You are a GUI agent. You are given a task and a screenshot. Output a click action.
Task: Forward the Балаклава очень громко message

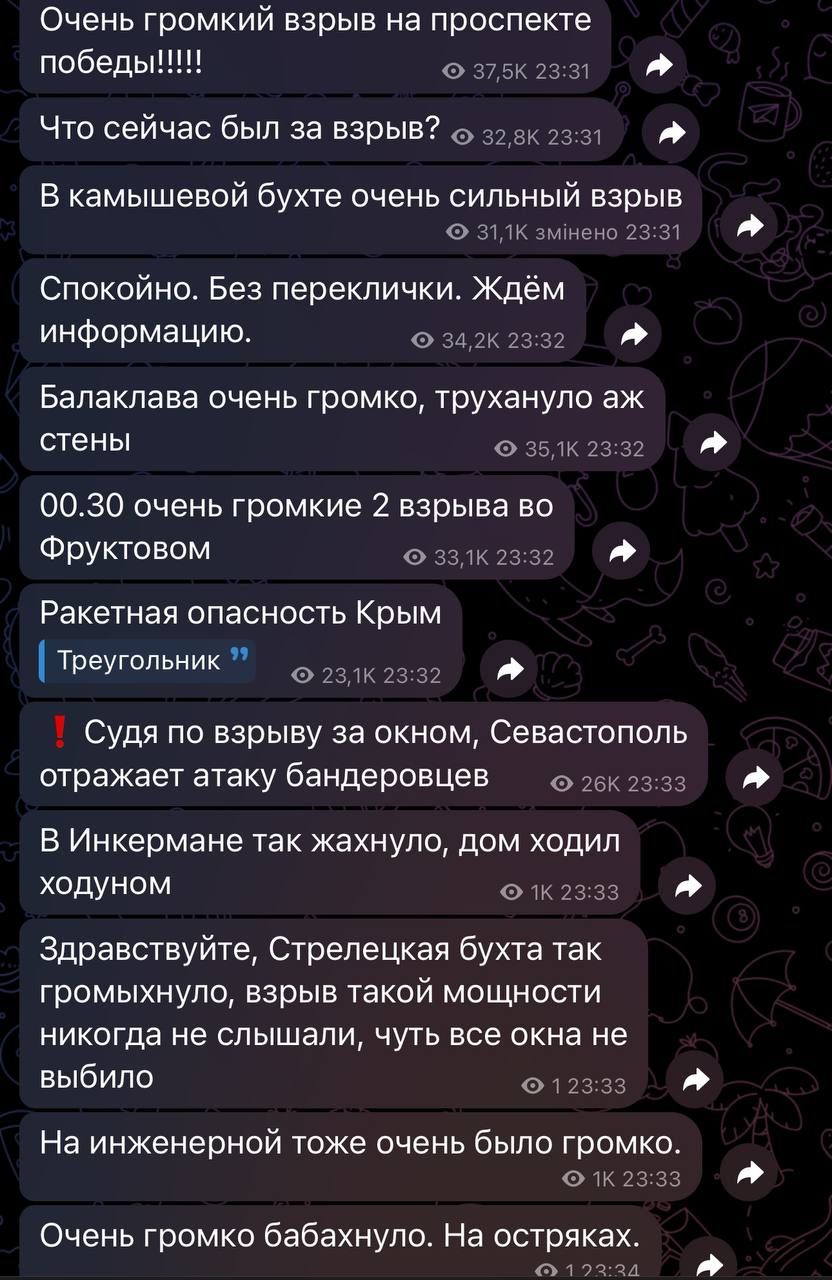coord(712,445)
